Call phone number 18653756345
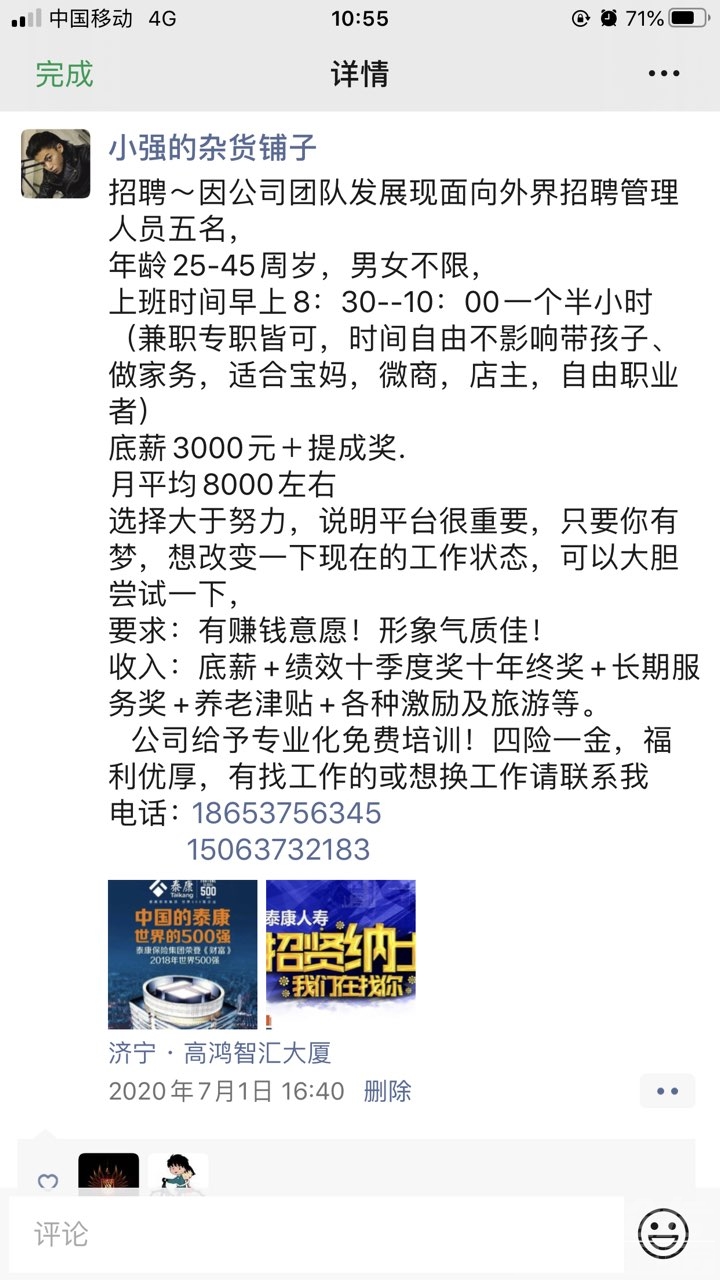Image resolution: width=720 pixels, height=1280 pixels. tap(287, 813)
